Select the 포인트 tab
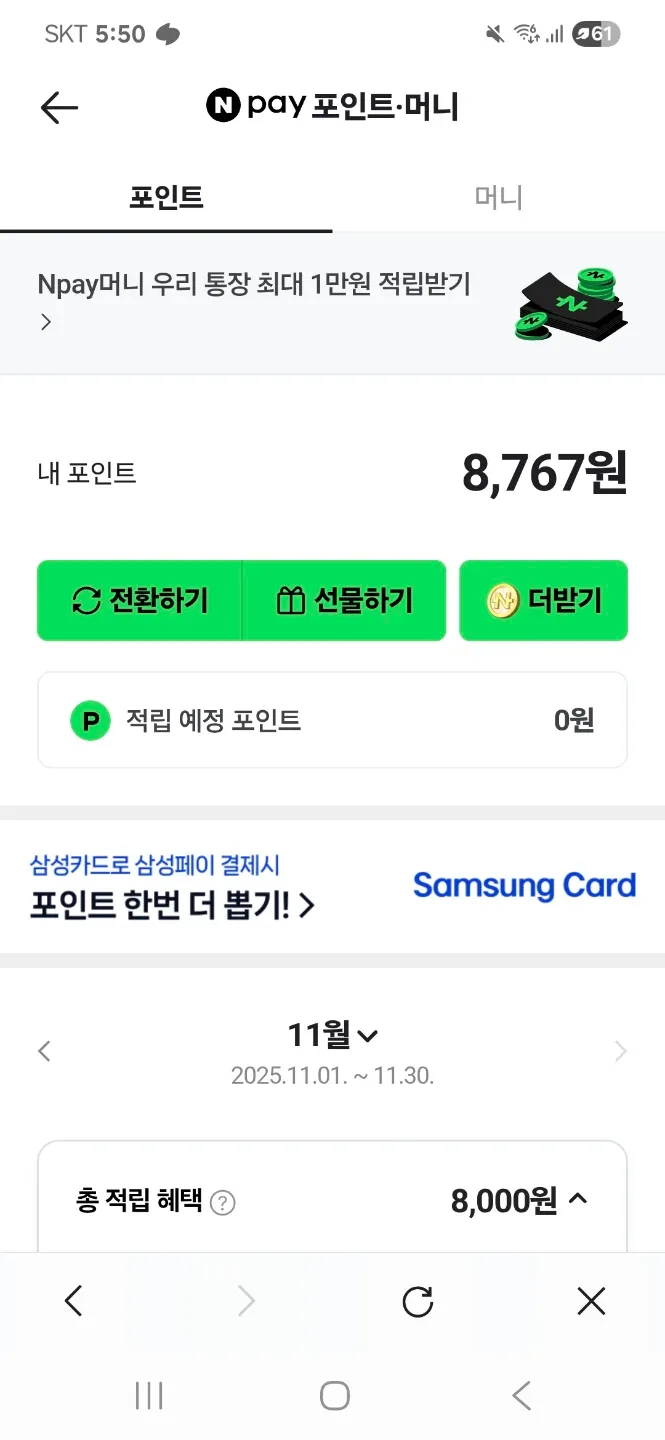 pyautogui.click(x=166, y=197)
